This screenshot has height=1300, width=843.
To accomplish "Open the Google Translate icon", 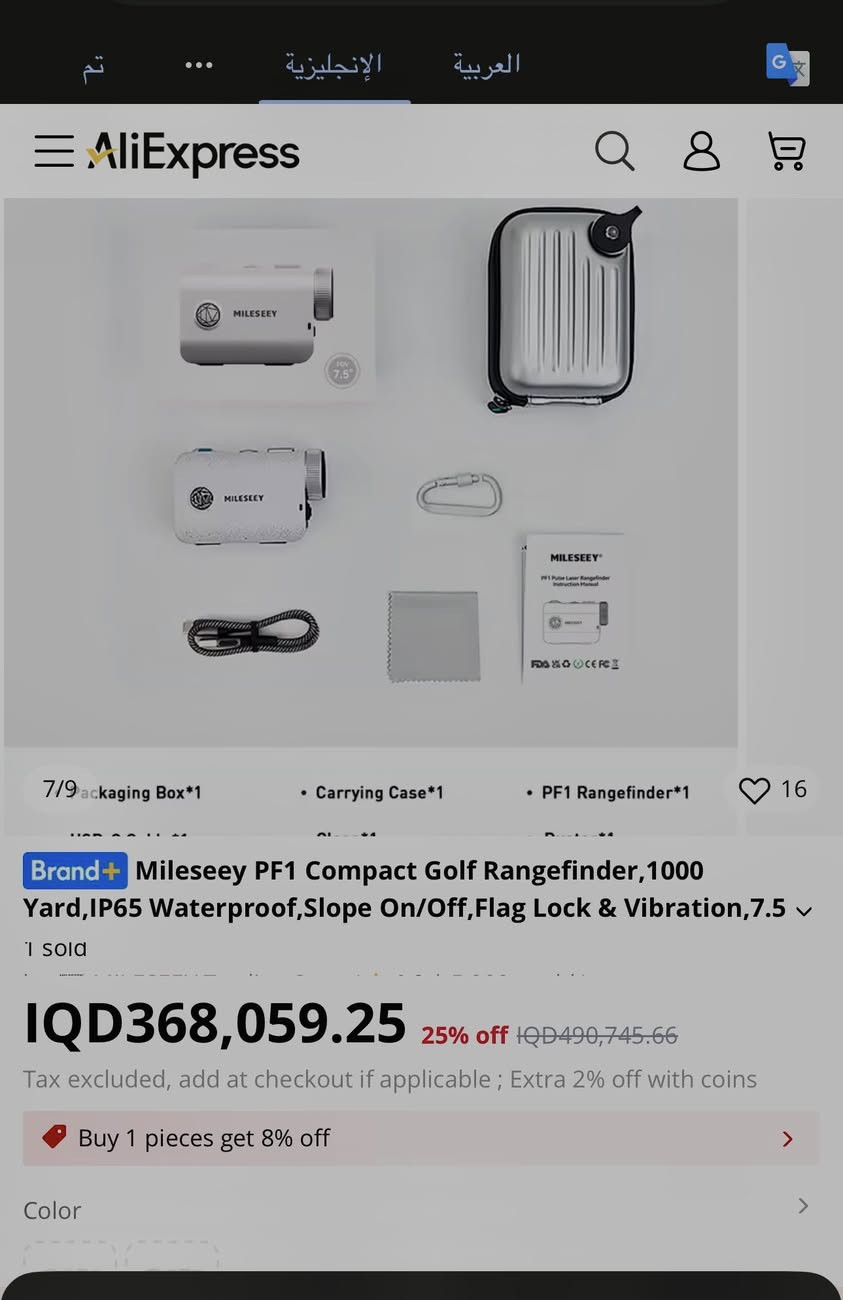I will pyautogui.click(x=788, y=64).
